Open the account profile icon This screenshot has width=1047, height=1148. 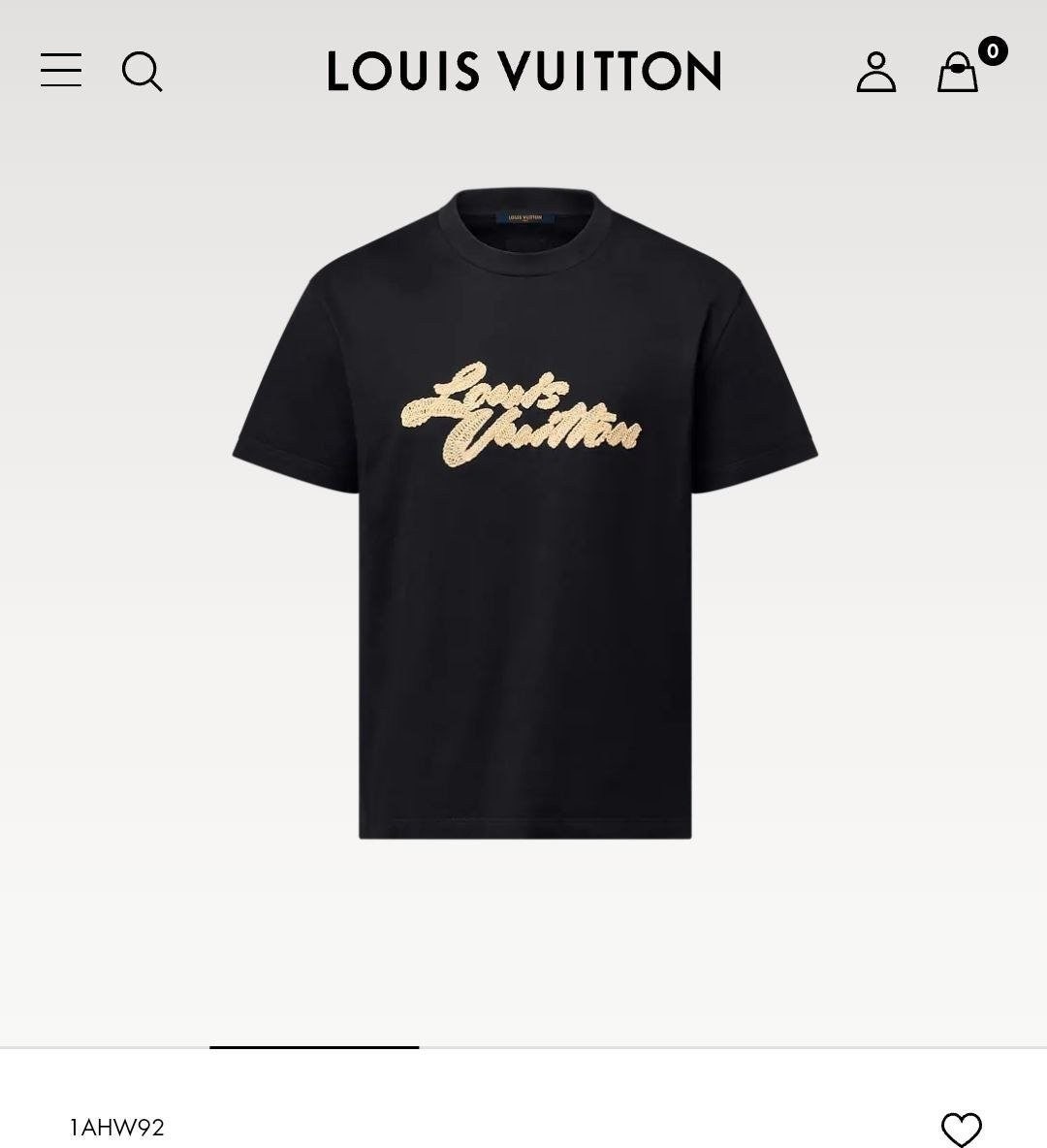pyautogui.click(x=875, y=72)
